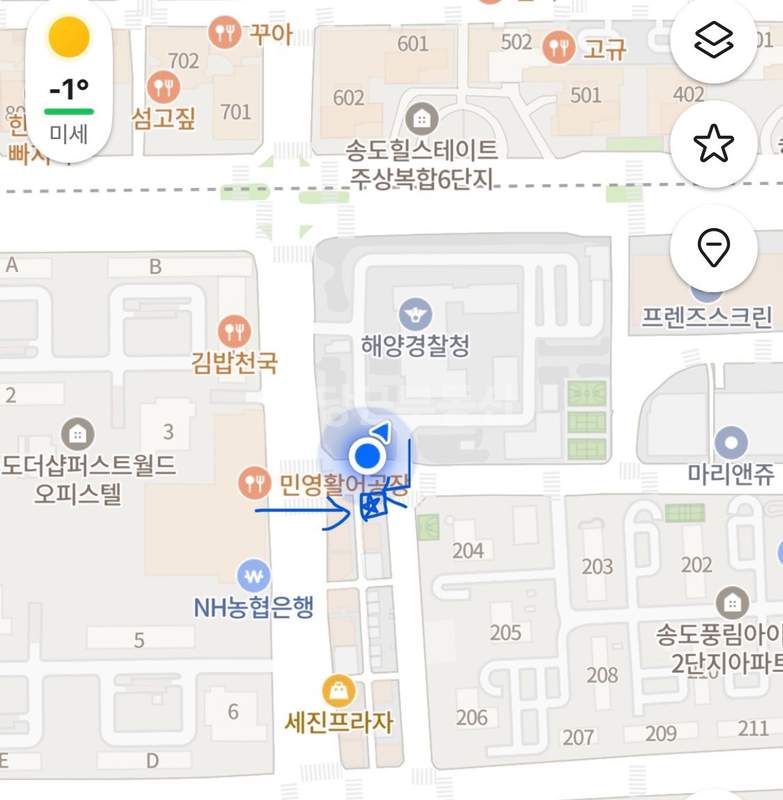
Task: Tap the location pin round button
Action: [x=713, y=246]
